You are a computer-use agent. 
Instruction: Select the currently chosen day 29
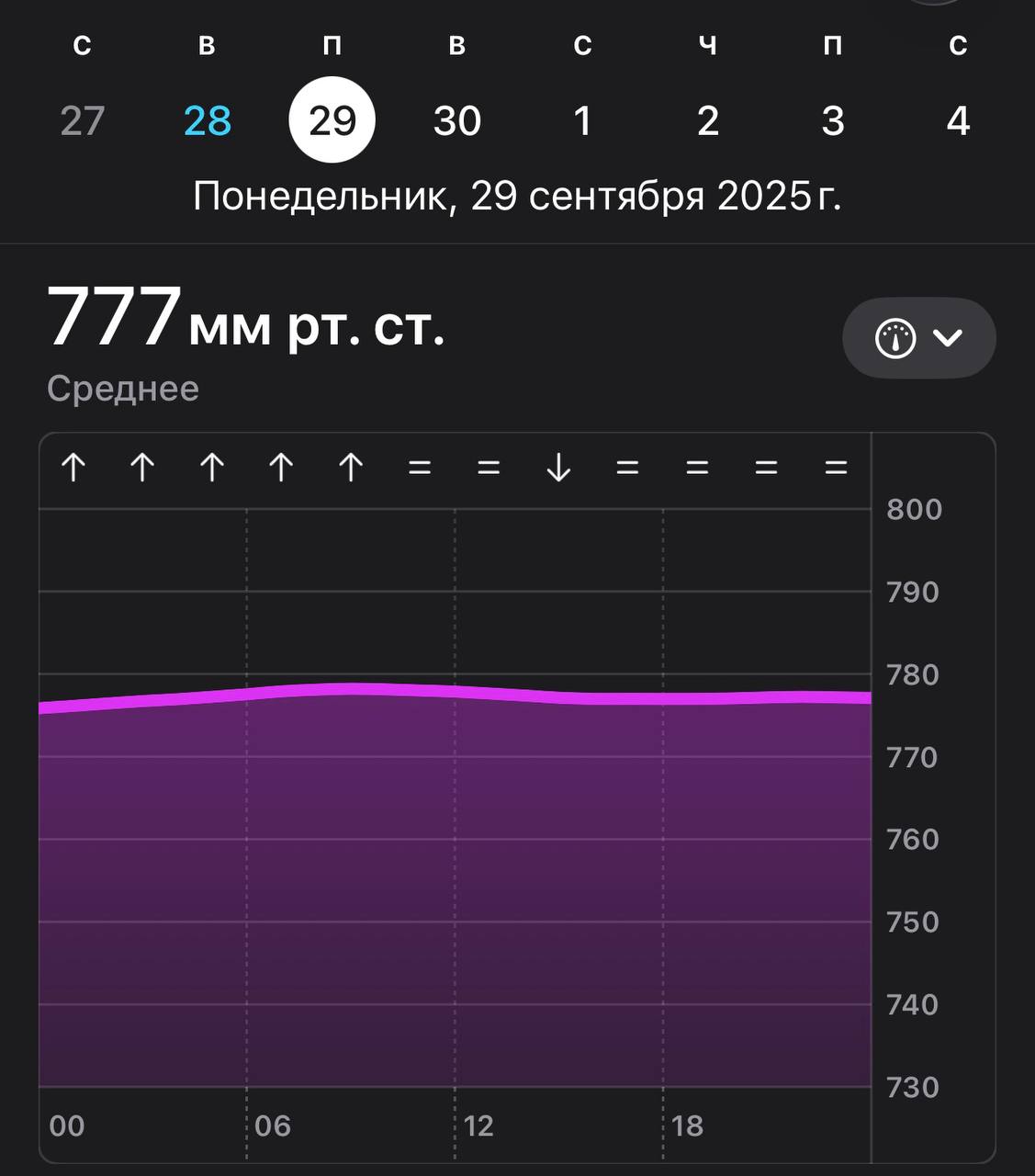332,120
